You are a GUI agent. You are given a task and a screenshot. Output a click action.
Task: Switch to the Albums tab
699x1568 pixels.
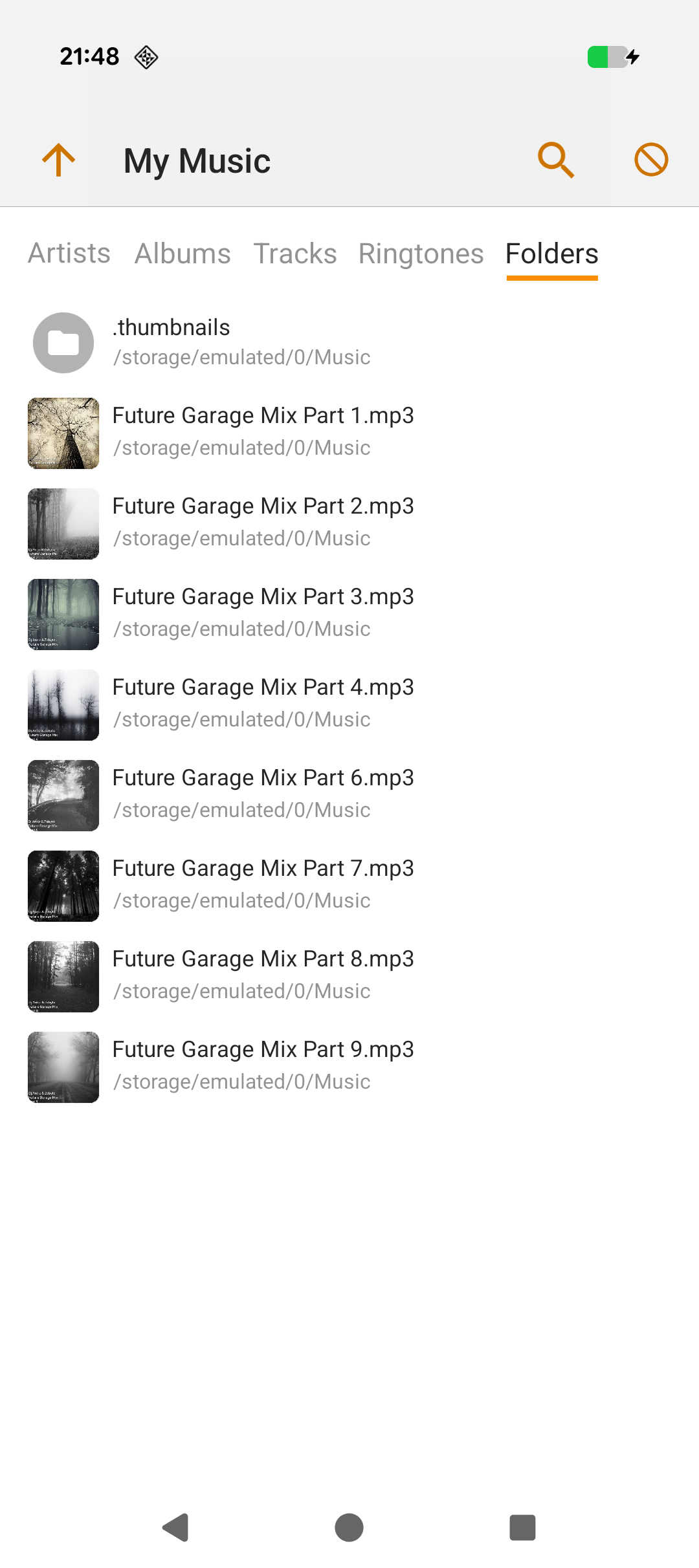point(183,254)
